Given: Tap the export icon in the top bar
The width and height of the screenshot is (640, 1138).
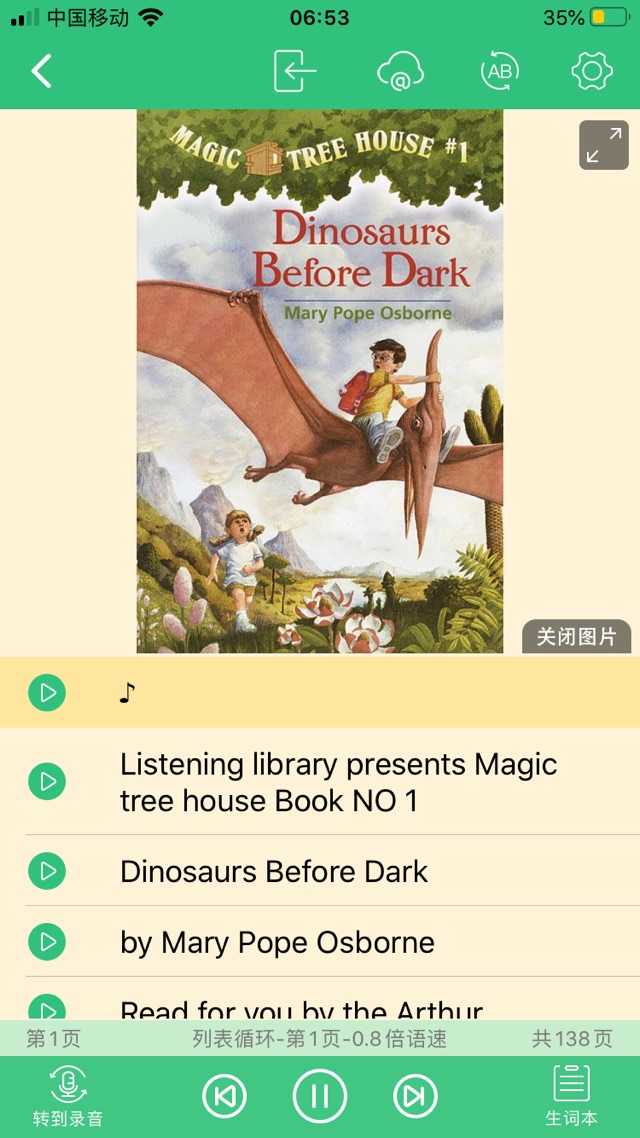Looking at the screenshot, I should [x=295, y=71].
